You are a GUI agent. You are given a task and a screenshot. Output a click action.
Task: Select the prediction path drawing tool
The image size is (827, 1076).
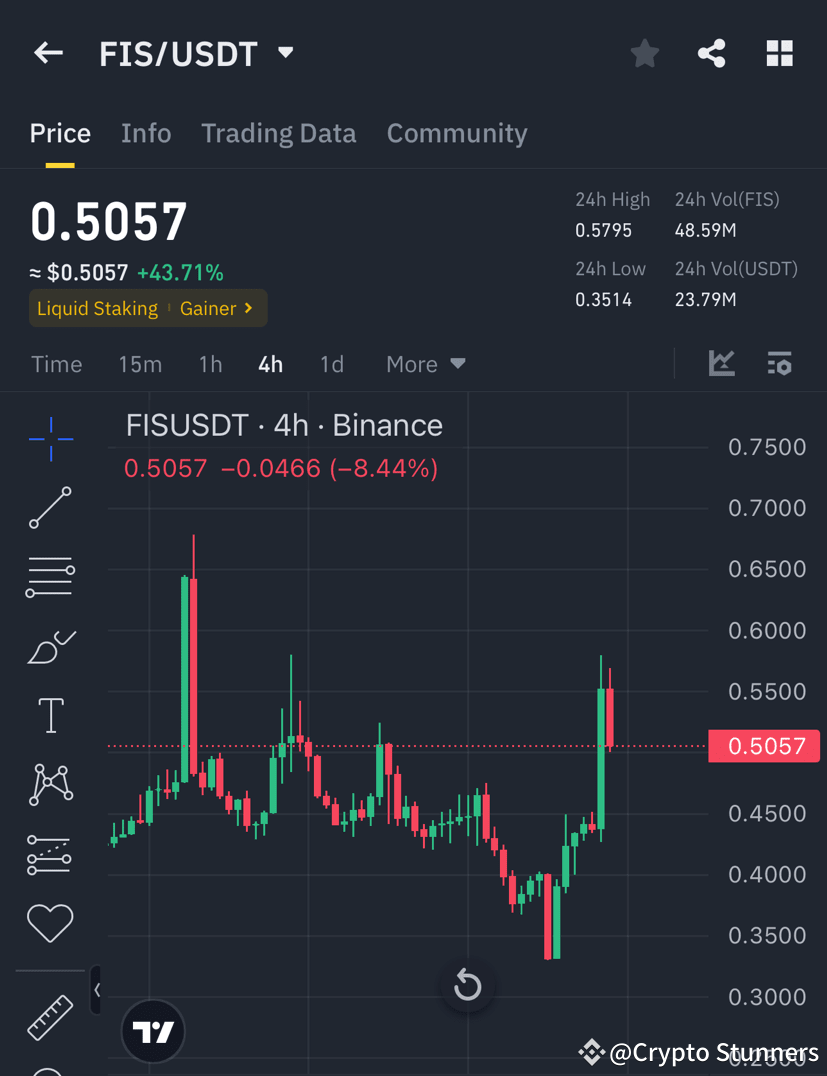(50, 854)
